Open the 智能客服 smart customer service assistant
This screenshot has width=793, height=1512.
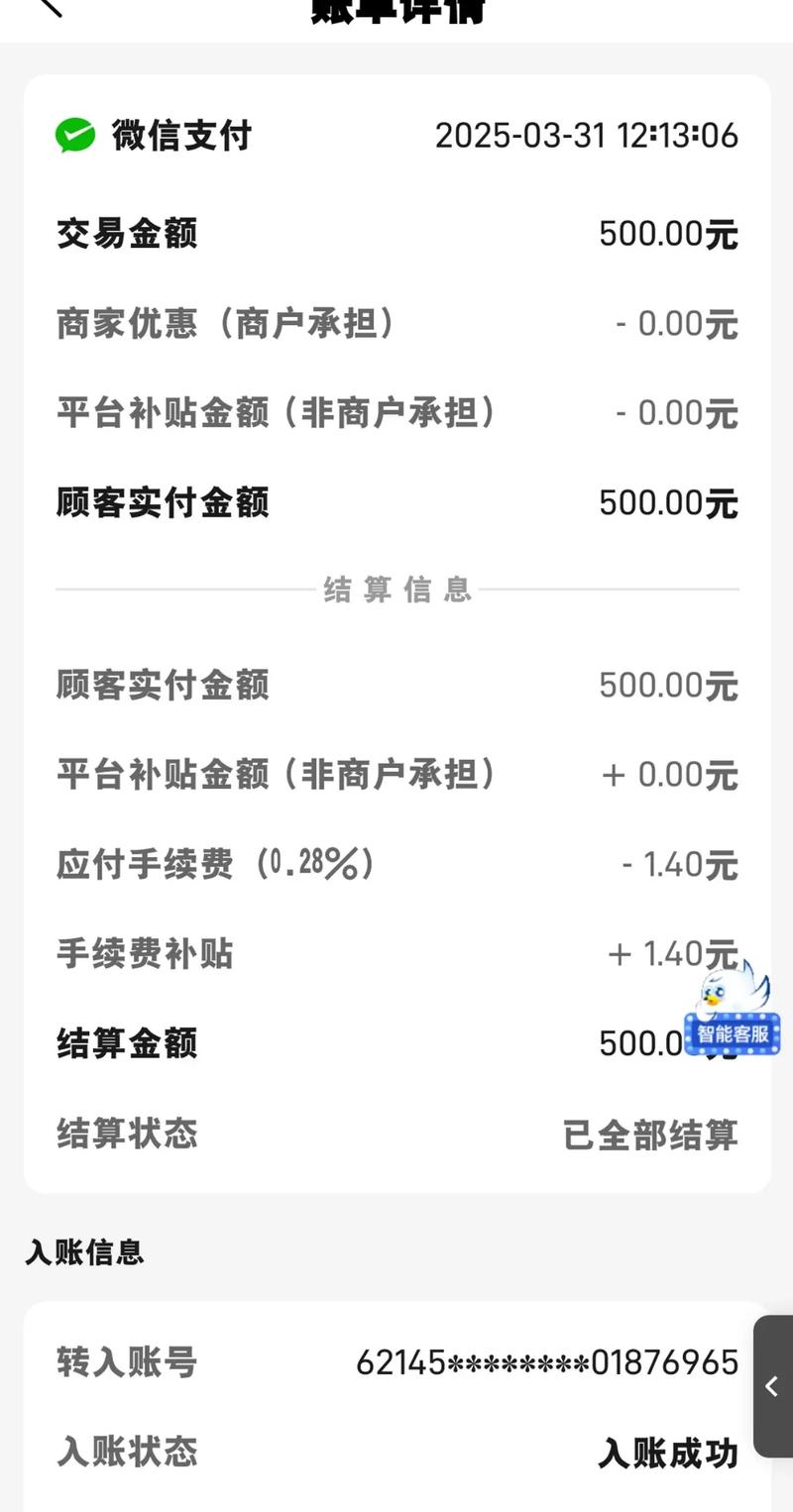(x=734, y=1011)
